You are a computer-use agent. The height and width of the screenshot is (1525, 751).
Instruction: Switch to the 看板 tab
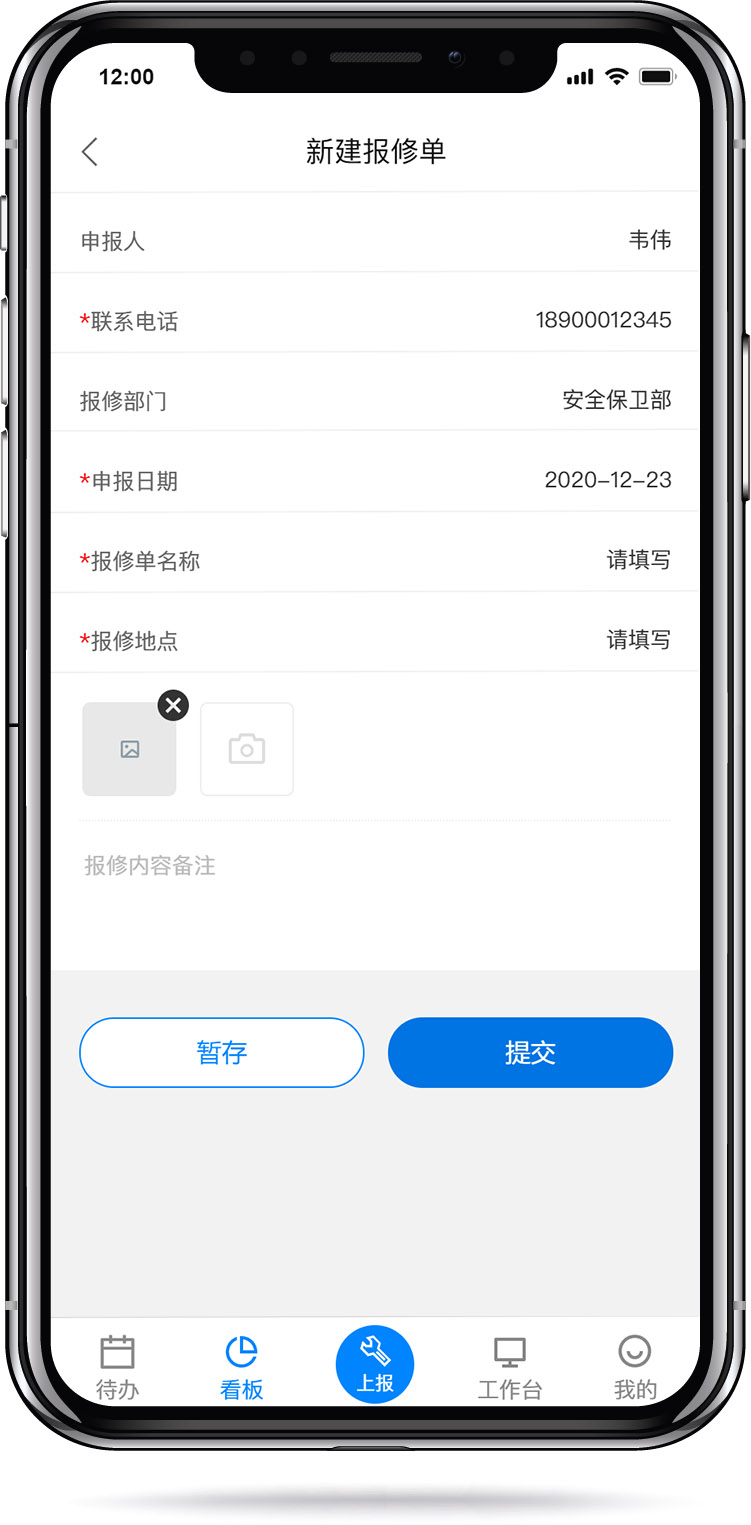coord(242,1367)
